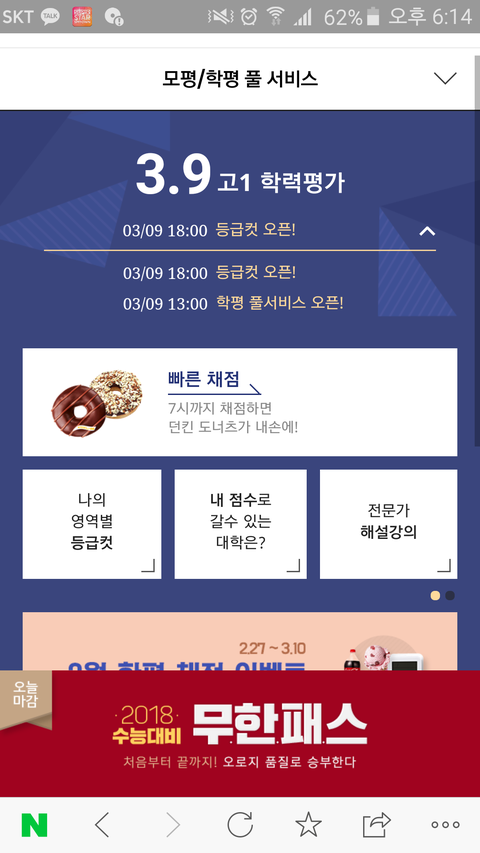Expand the 모평/학평 풀 서비스 dropdown
Viewport: 480px width, 853px height.
coord(445,79)
